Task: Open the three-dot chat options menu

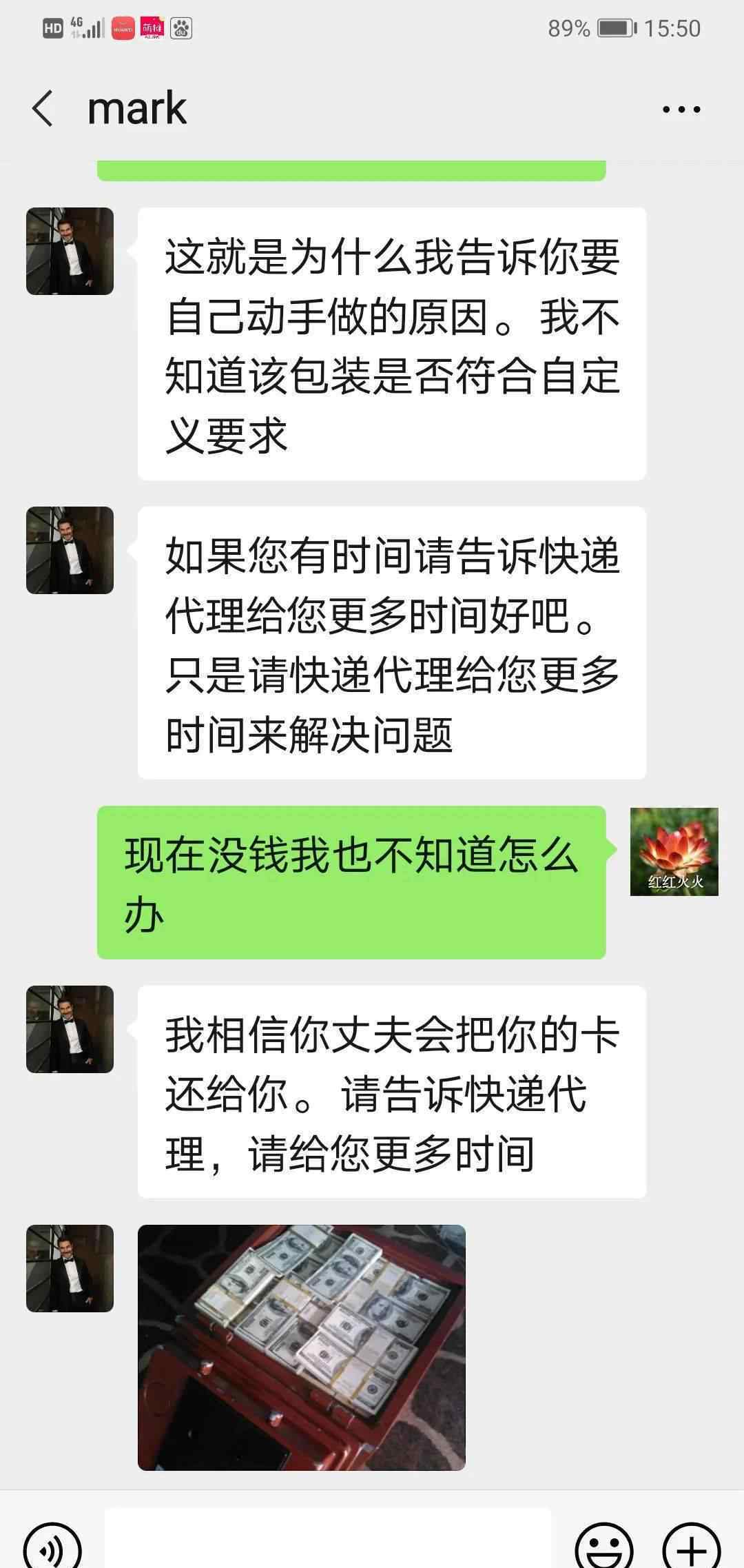Action: click(681, 109)
